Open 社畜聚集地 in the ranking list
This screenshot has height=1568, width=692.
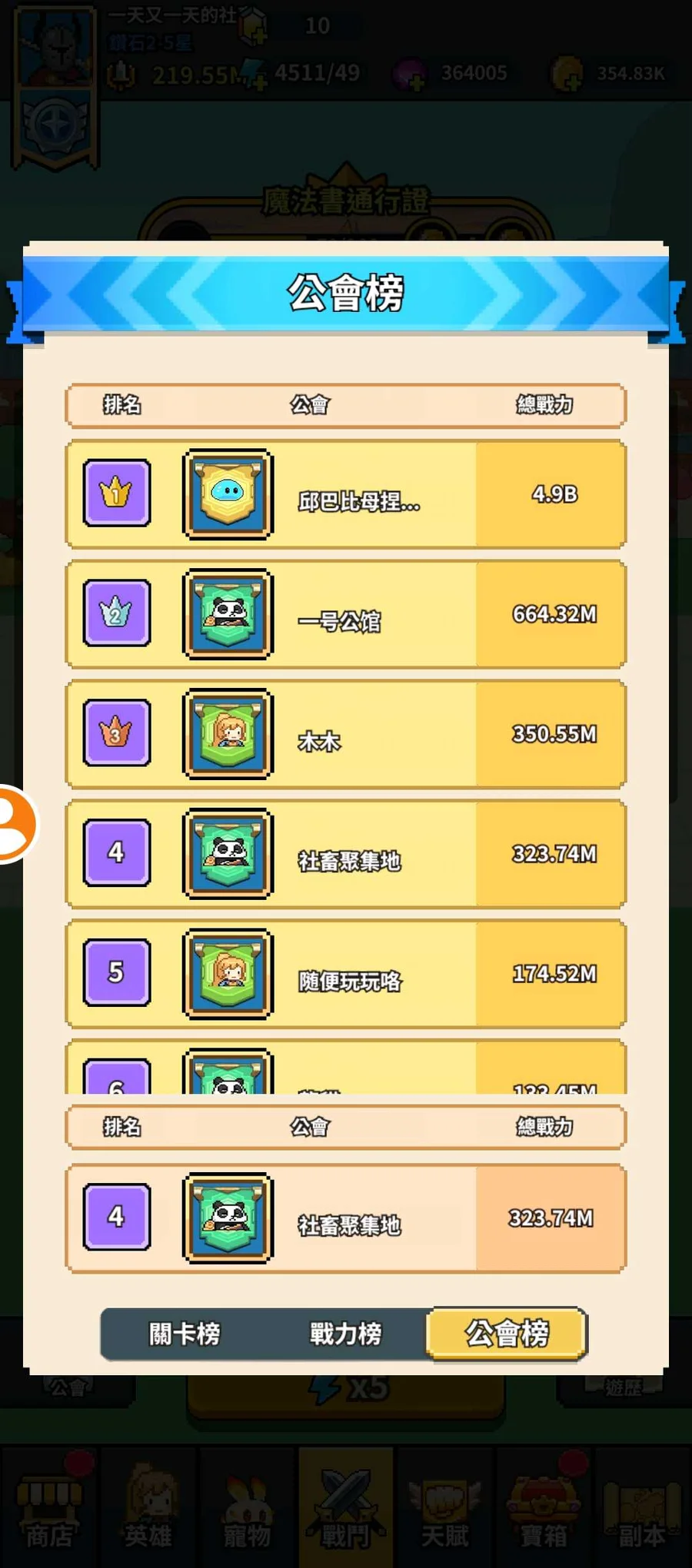[345, 854]
